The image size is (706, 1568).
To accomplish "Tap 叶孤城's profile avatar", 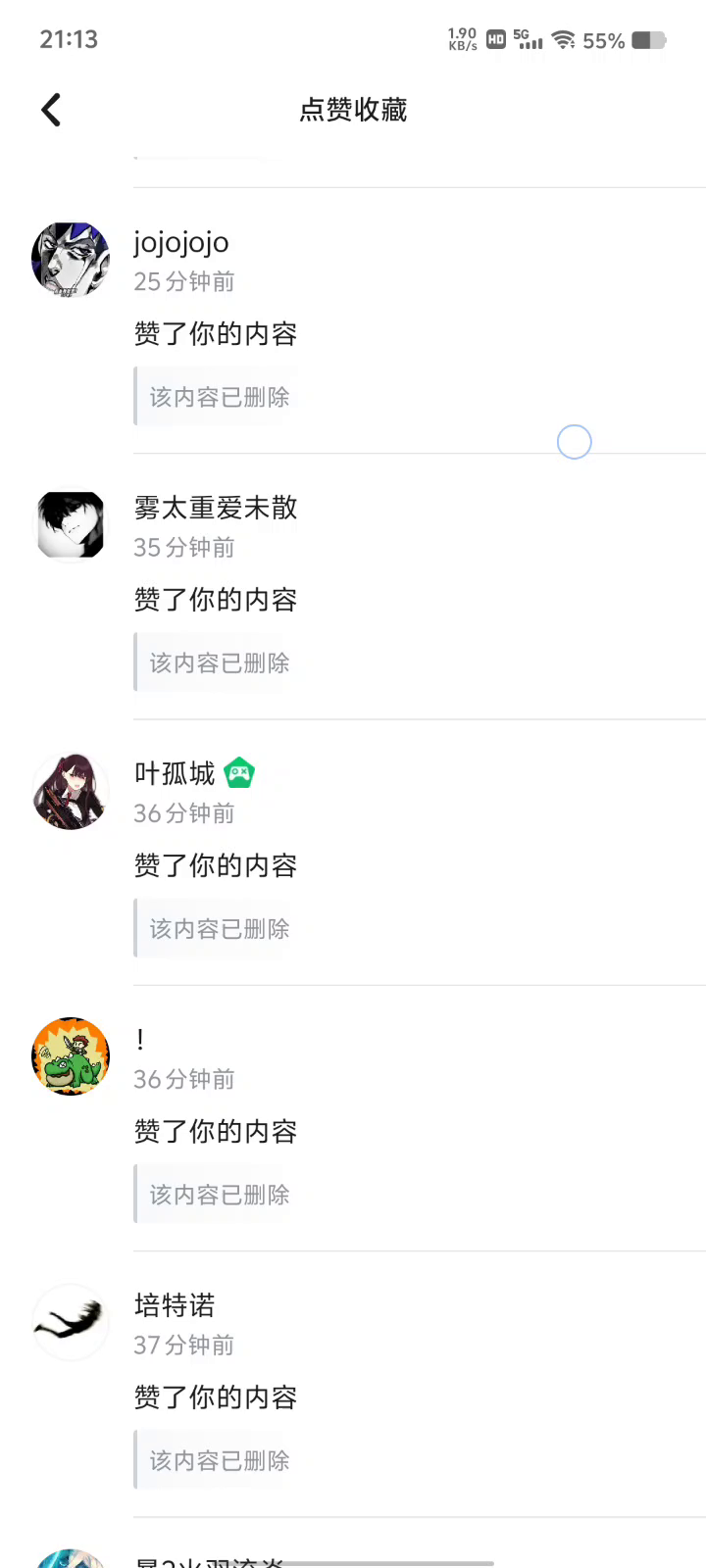I will [x=71, y=792].
